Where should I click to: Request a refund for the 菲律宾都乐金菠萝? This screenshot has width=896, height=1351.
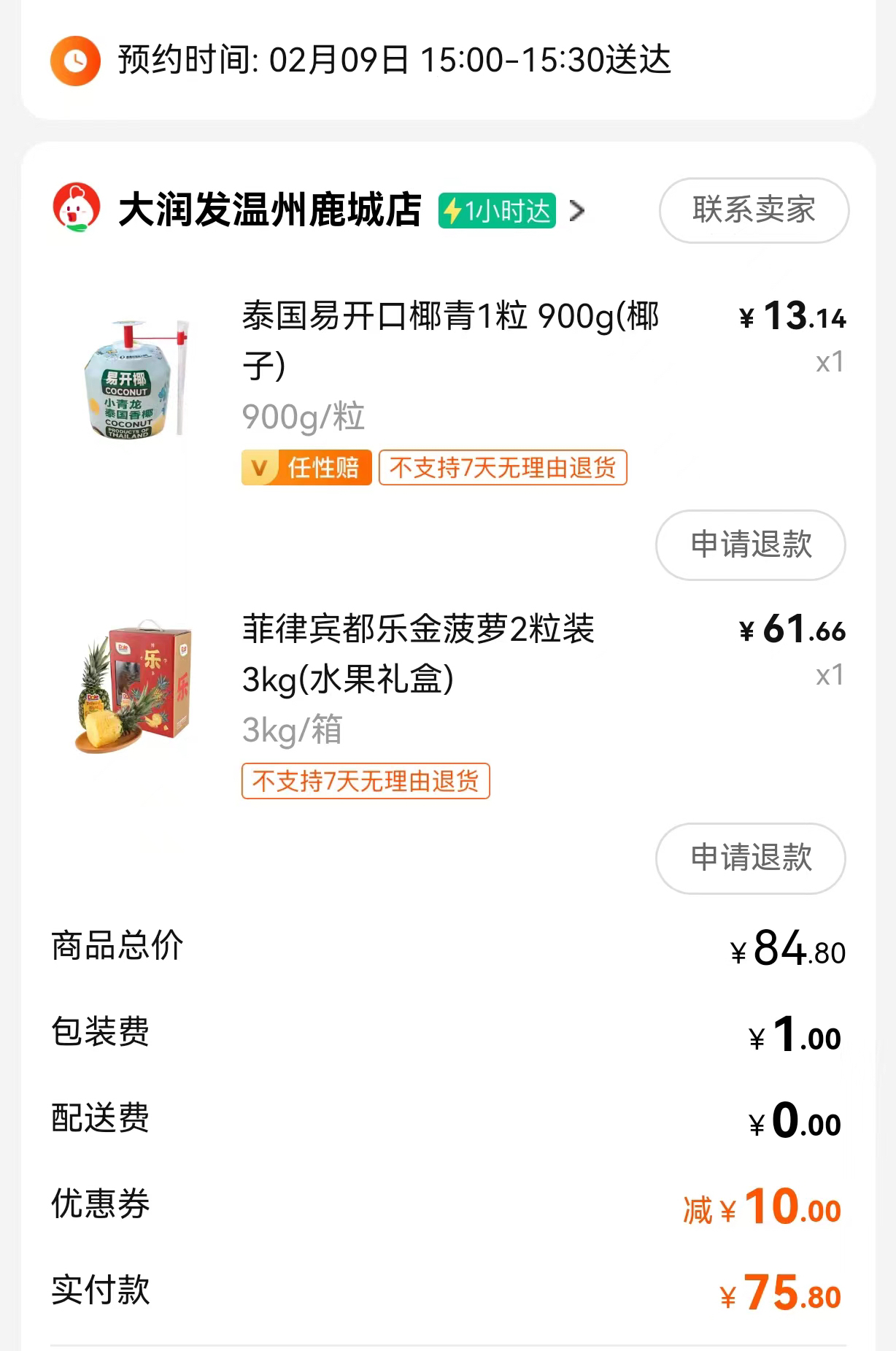tap(750, 858)
